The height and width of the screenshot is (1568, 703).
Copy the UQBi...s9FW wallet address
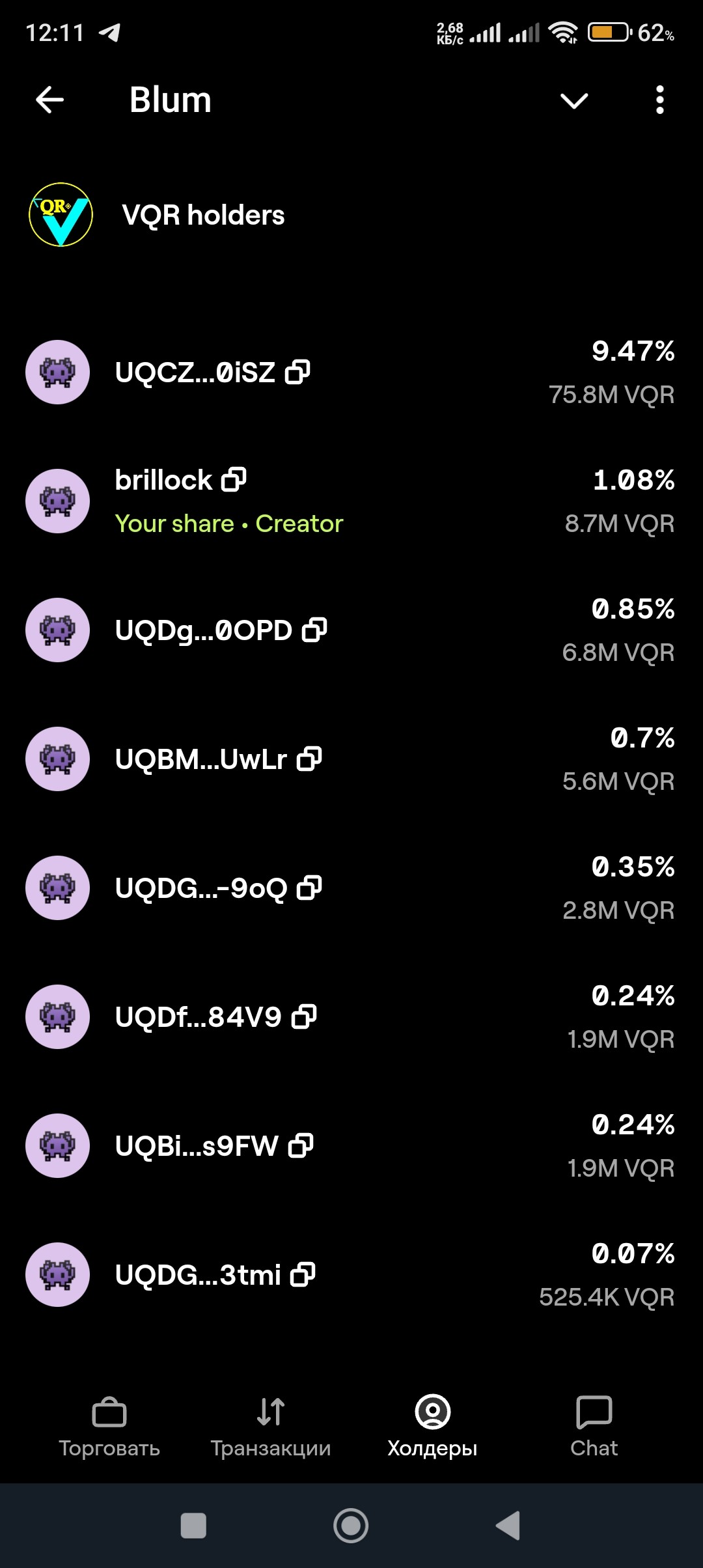[x=301, y=1145]
